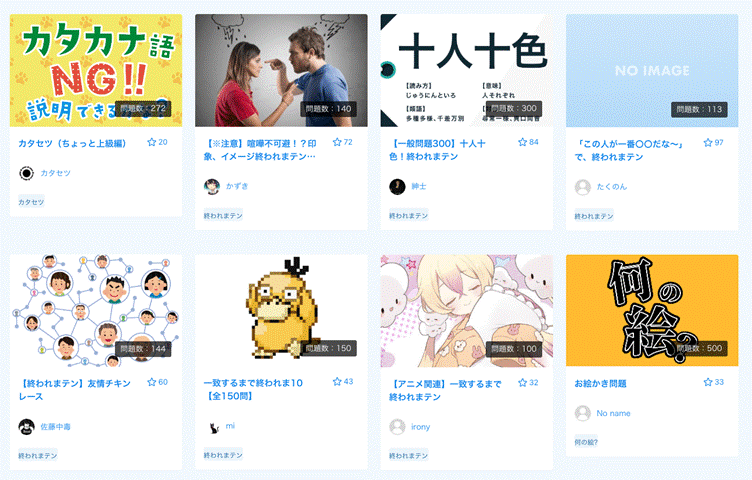The height and width of the screenshot is (480, 752).
Task: Open the 喧嘩不可避 終われまテン quiz thumbnail
Action: pos(281,70)
